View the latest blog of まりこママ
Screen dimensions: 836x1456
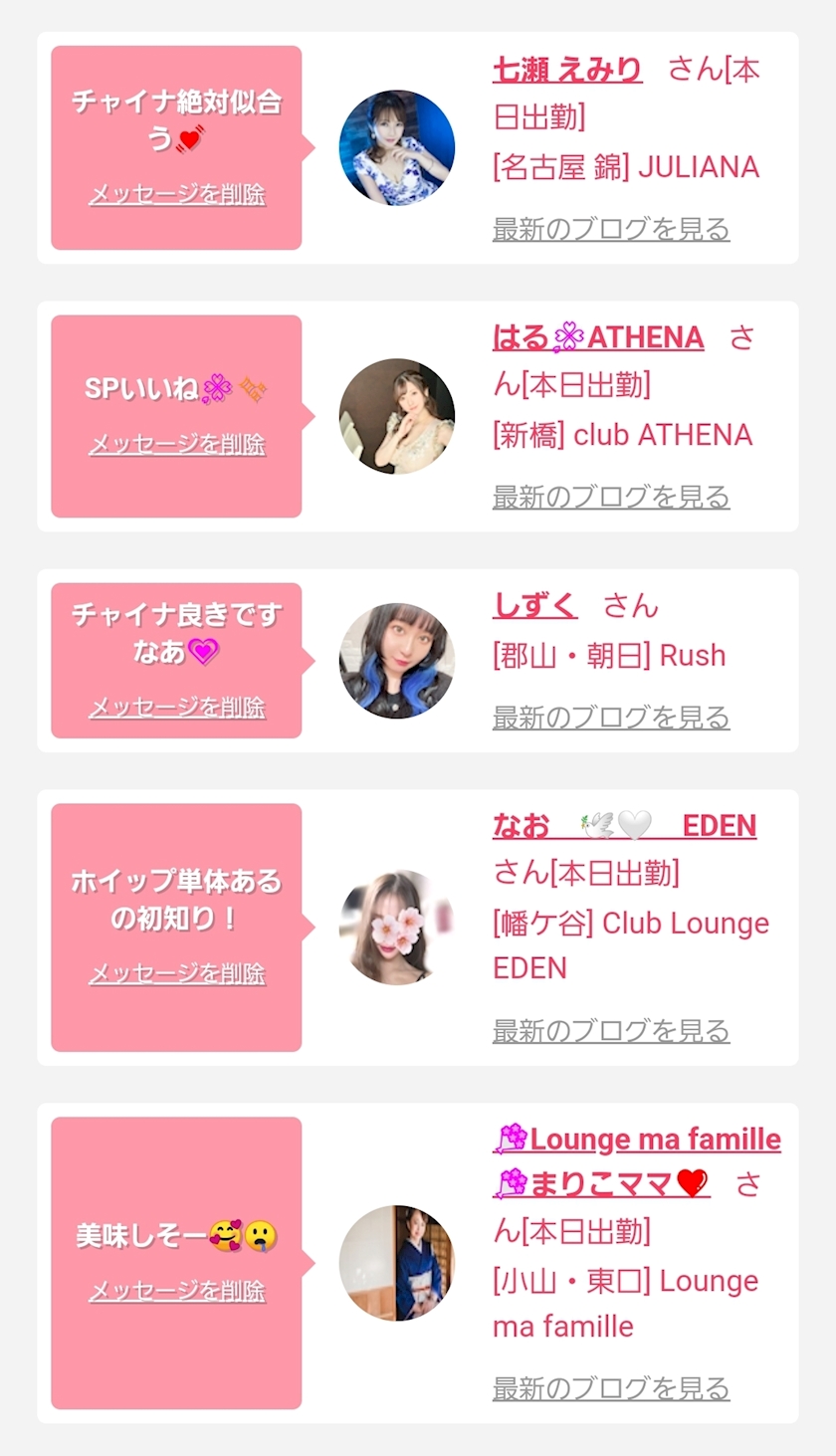[611, 1388]
